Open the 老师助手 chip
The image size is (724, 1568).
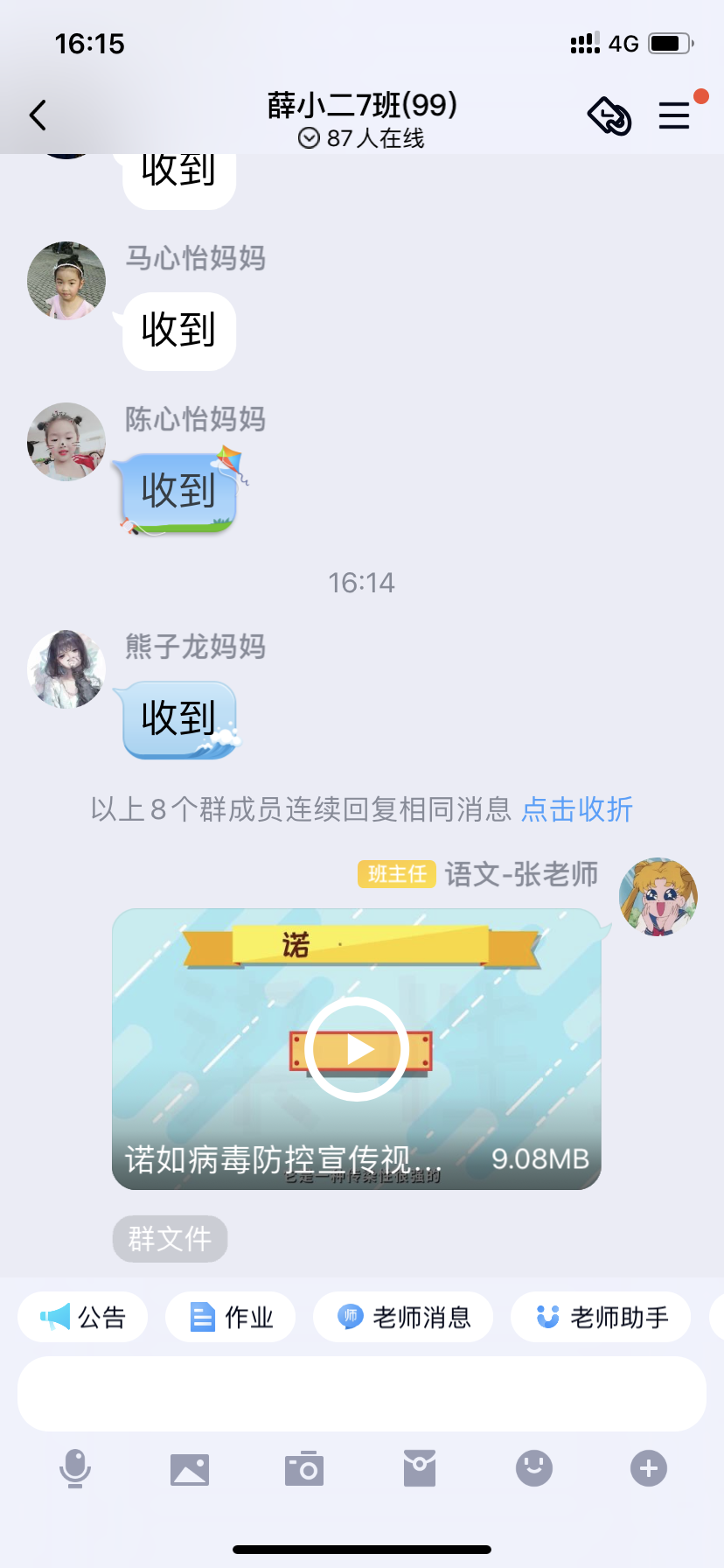coord(602,1317)
